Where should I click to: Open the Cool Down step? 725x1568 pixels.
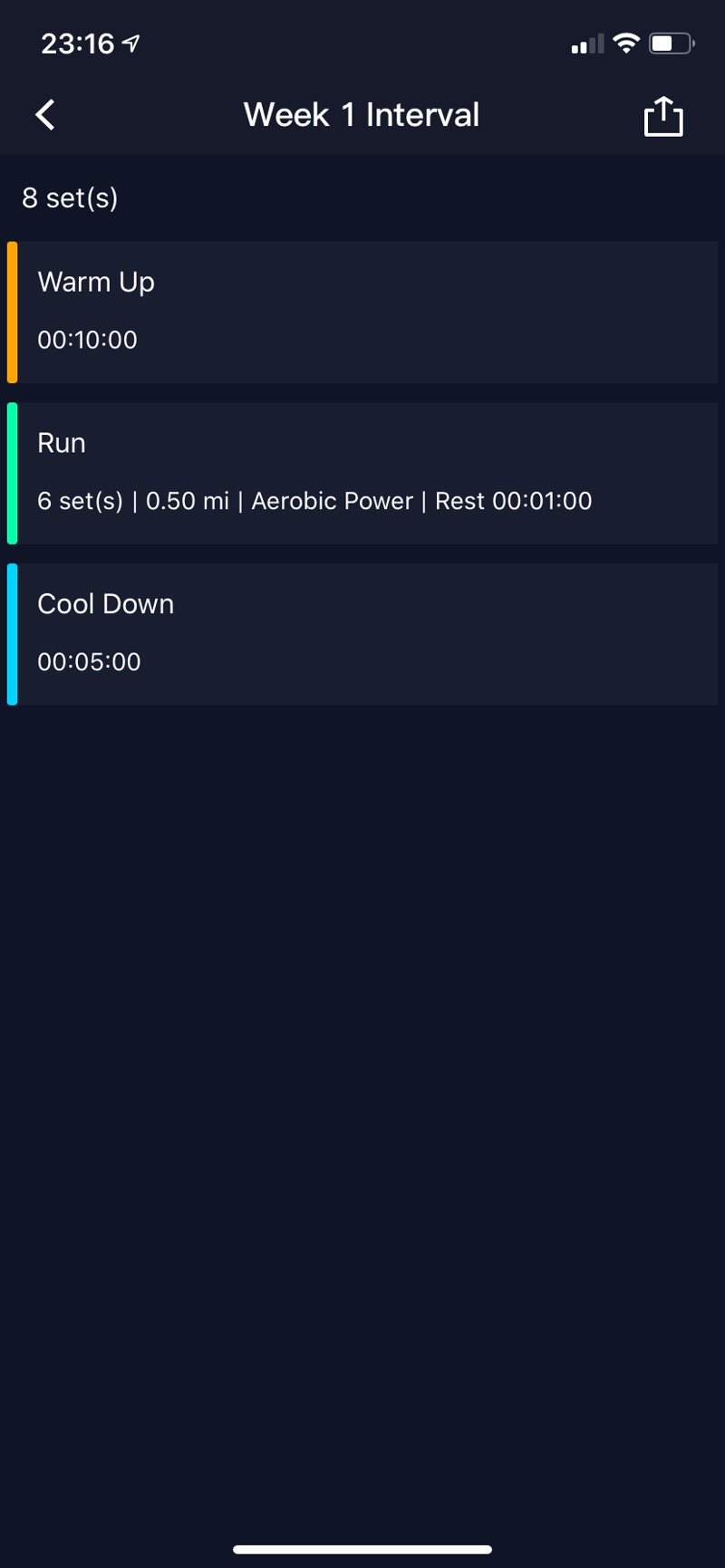tap(362, 633)
